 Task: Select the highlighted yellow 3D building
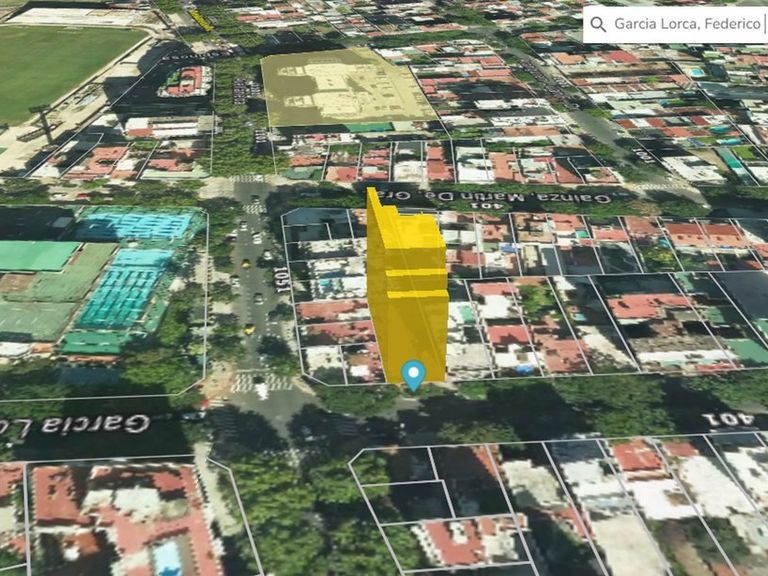click(x=406, y=285)
